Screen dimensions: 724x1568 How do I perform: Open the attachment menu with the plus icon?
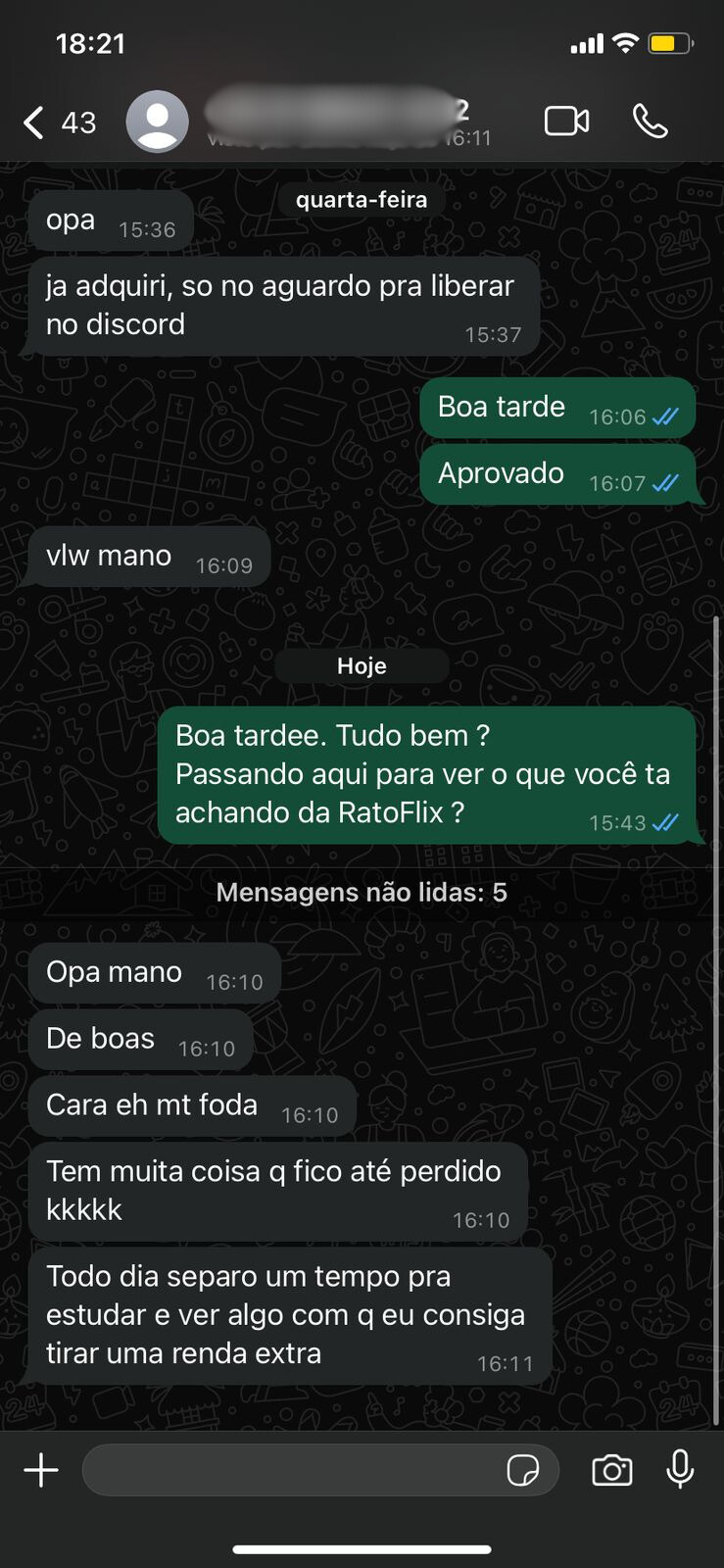(40, 1470)
